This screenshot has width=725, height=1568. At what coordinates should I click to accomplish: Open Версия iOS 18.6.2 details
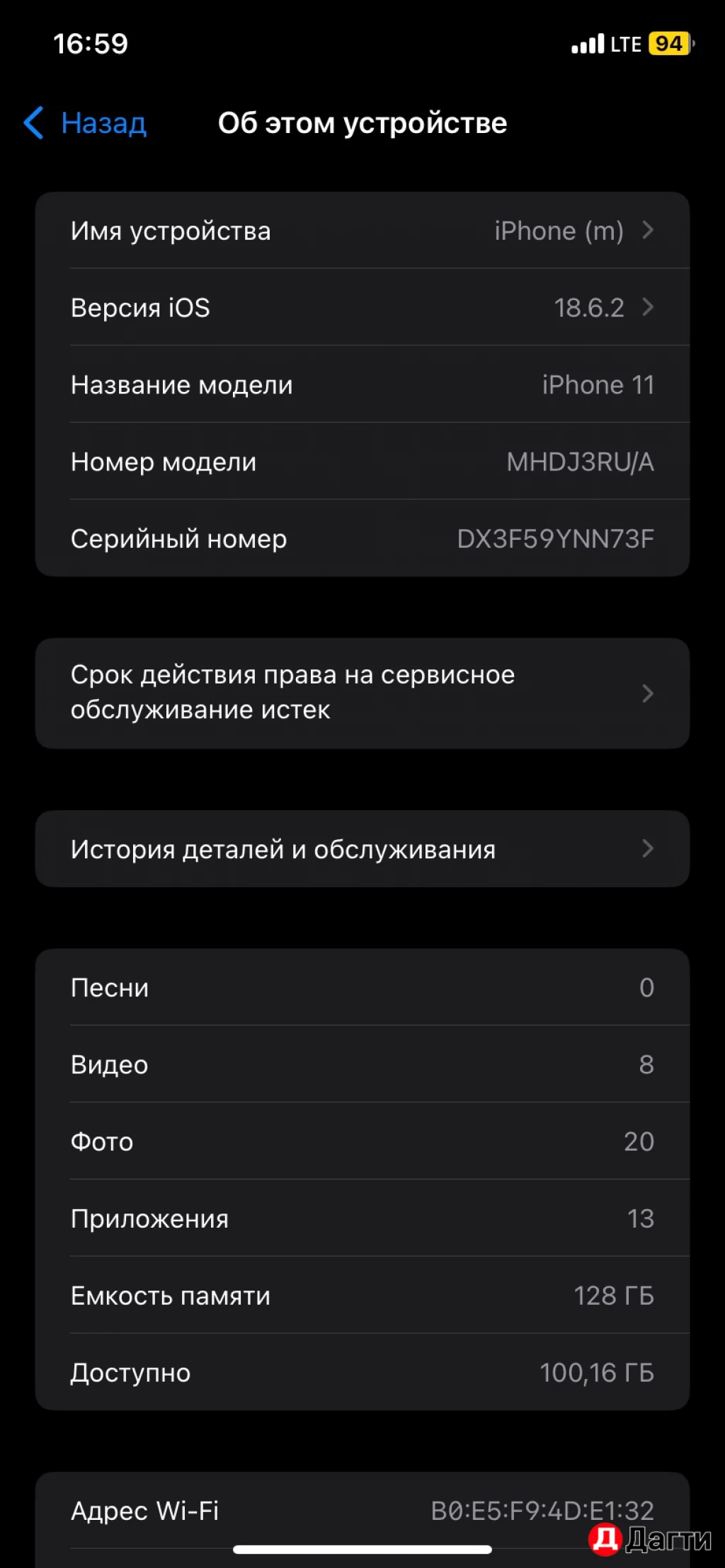coord(362,307)
